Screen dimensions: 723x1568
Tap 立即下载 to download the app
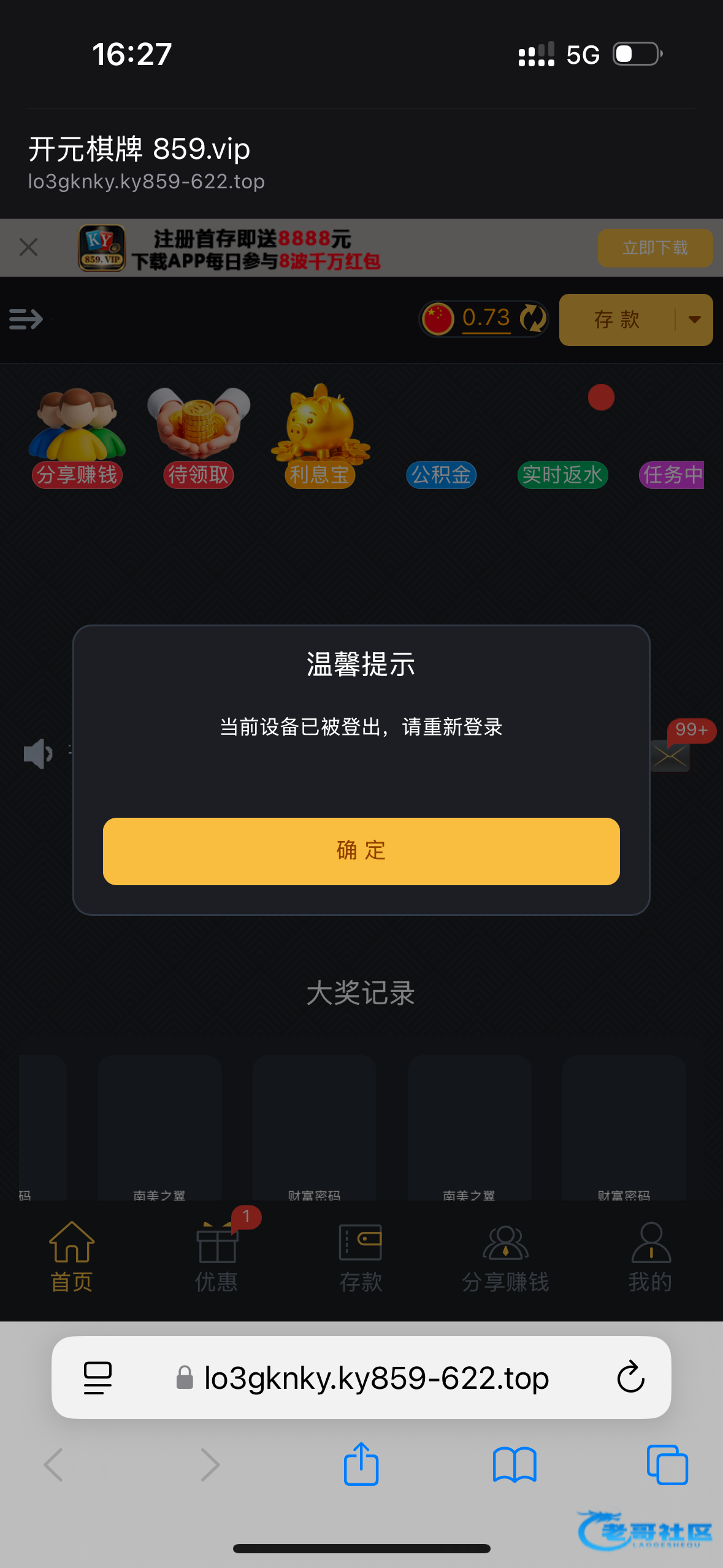pos(655,248)
